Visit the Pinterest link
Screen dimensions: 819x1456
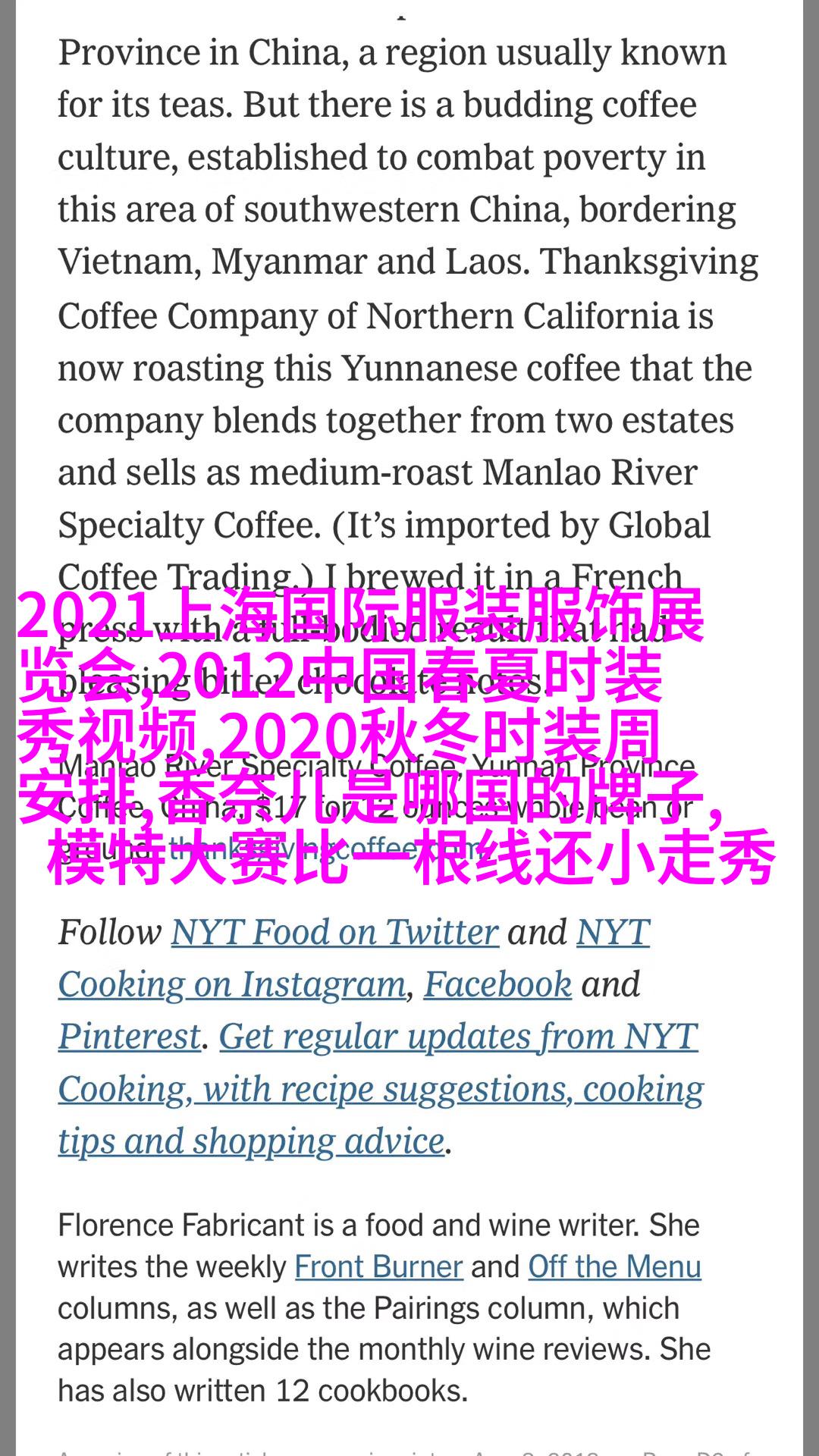(130, 1037)
